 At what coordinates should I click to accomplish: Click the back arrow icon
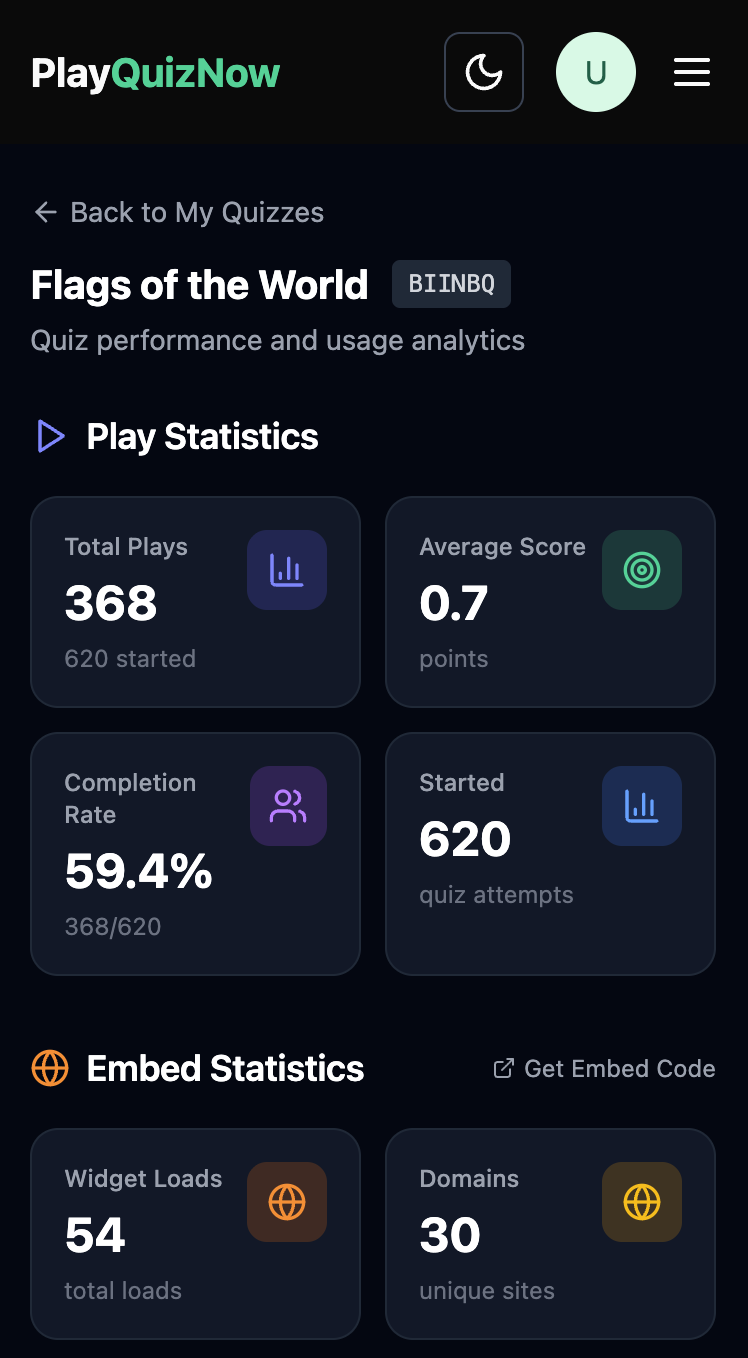(x=45, y=212)
